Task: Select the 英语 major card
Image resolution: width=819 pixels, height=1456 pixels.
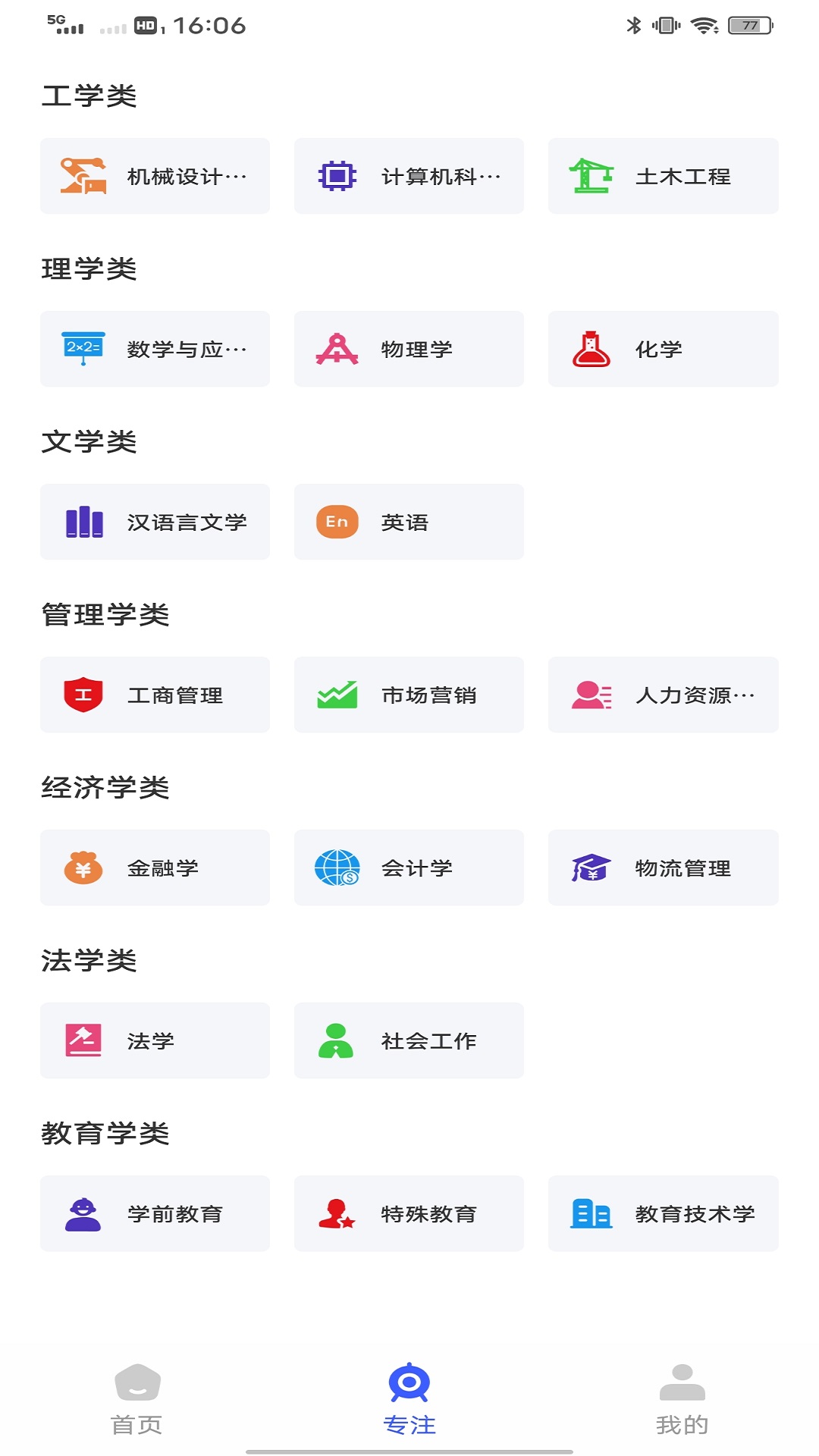Action: (409, 522)
